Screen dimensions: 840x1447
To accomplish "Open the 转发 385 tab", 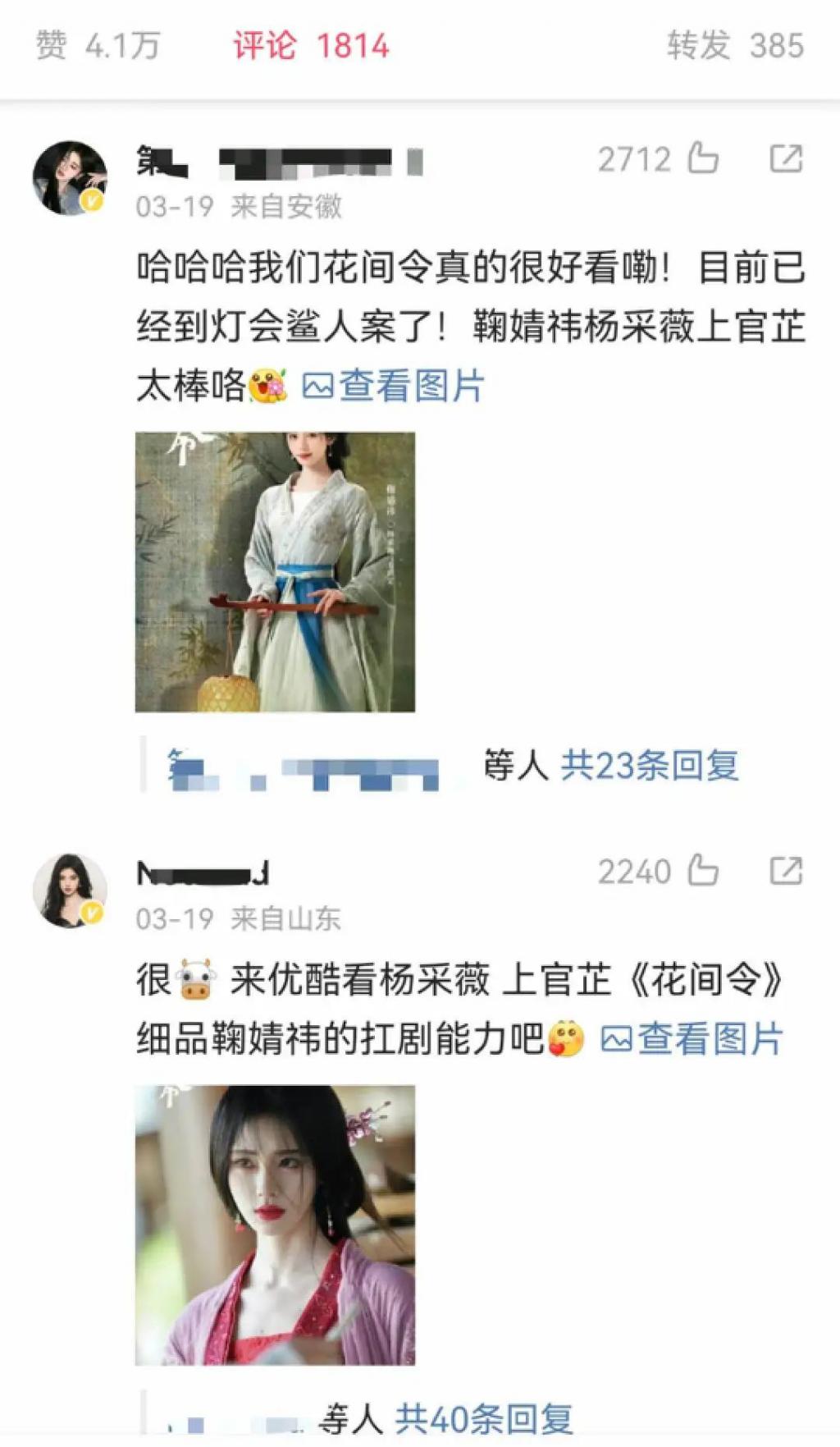I will [734, 45].
